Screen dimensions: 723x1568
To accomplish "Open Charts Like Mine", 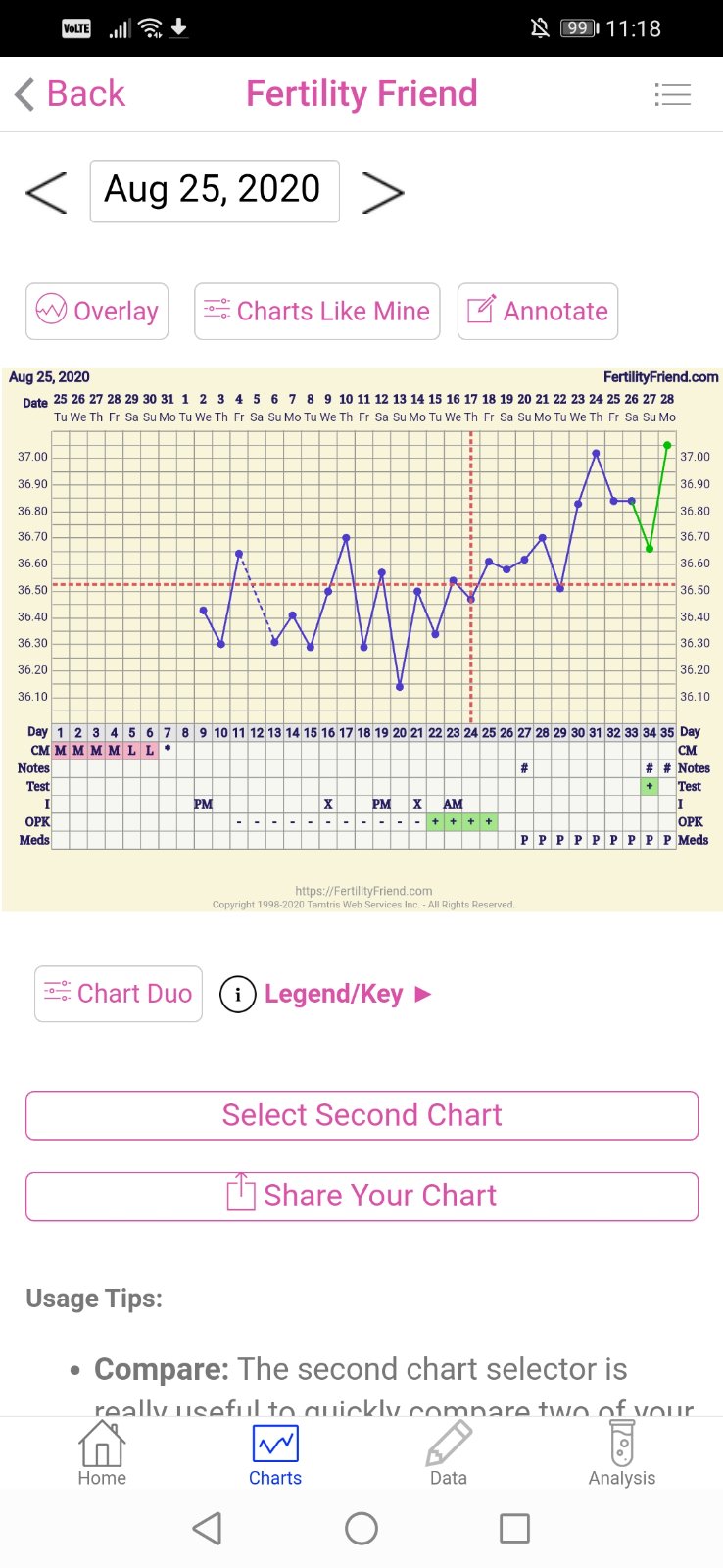I will click(x=316, y=312).
